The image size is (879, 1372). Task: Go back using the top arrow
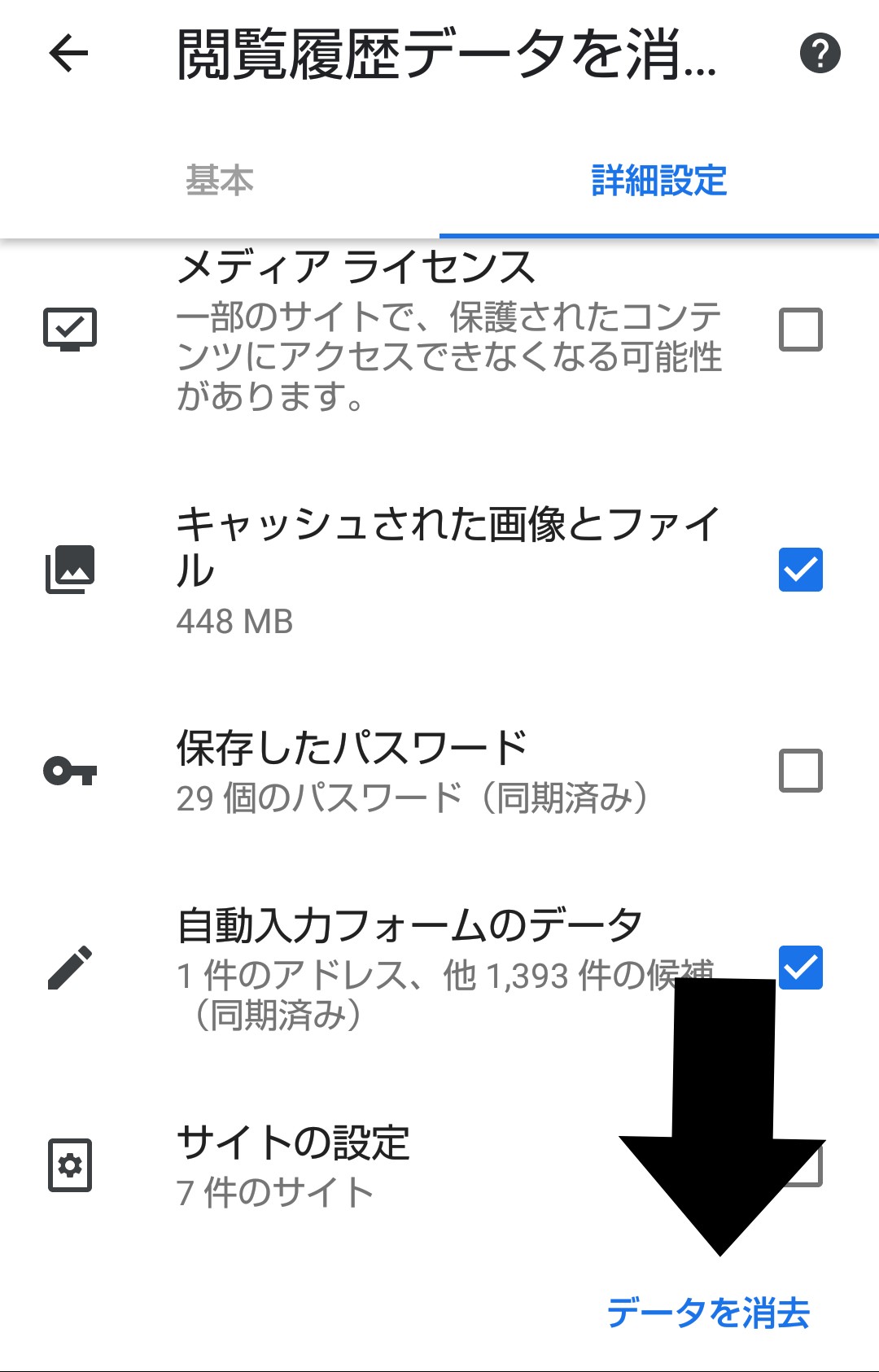coord(68,55)
